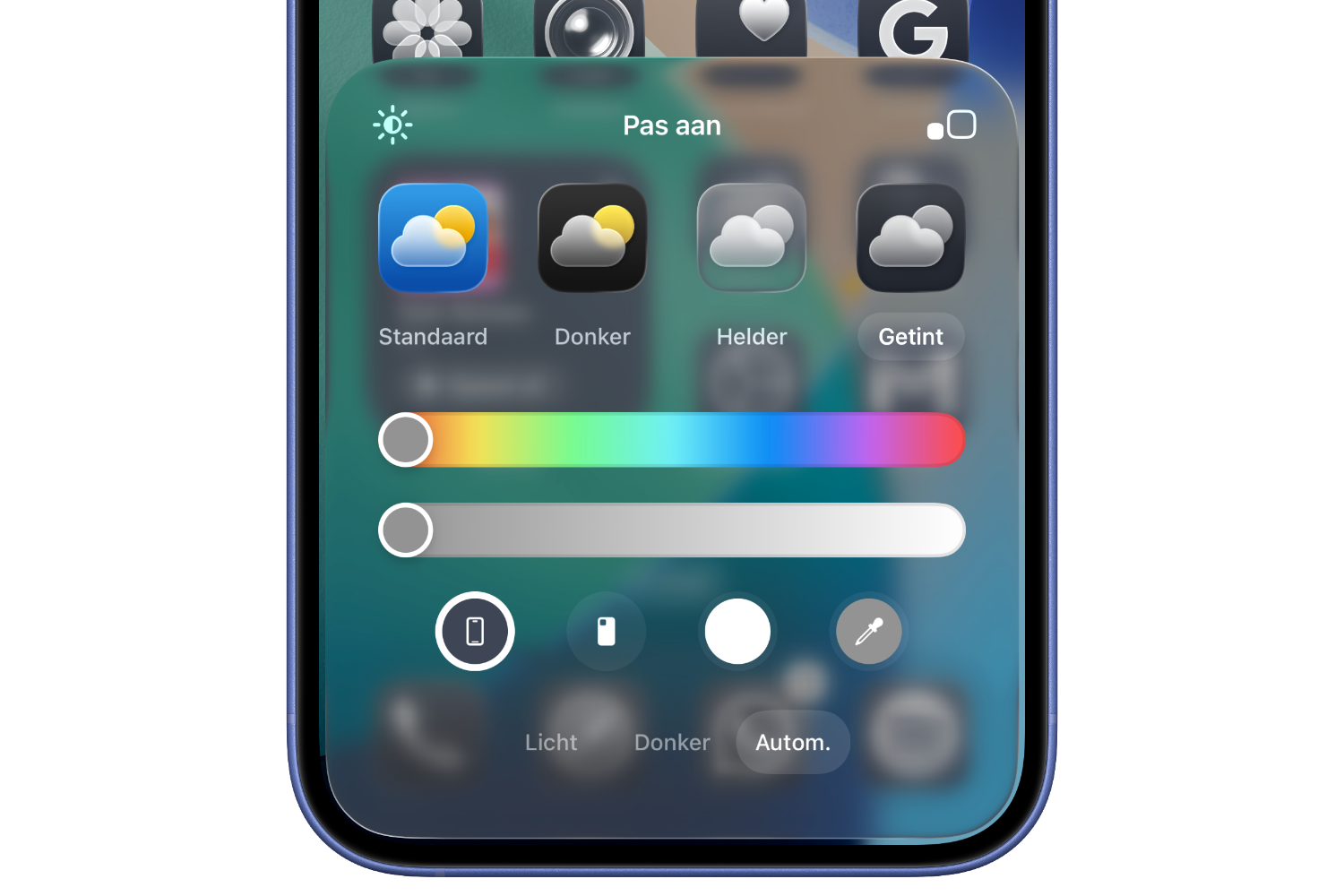Choose the white color swatch
This screenshot has height=896, width=1344.
(x=737, y=632)
